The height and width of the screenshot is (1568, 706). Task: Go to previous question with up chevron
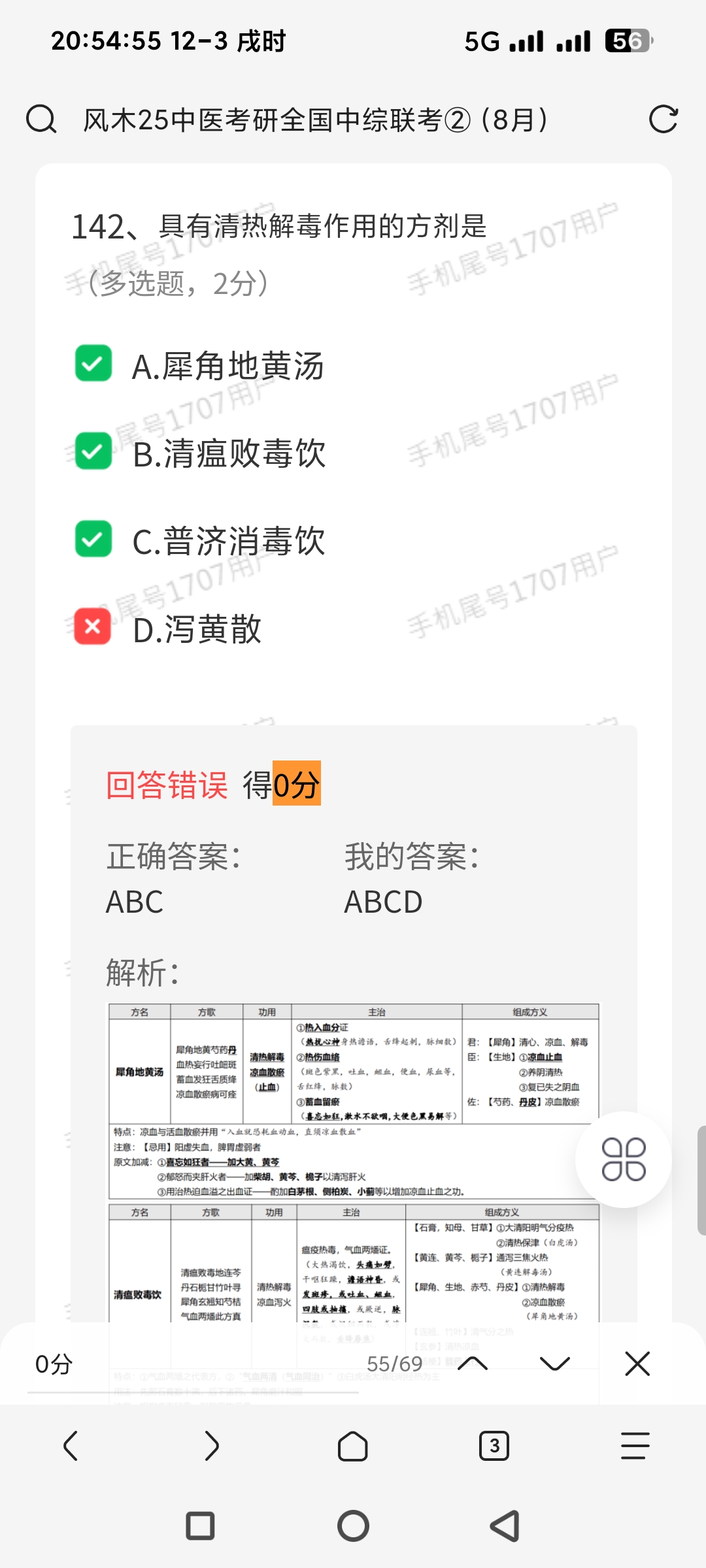click(x=473, y=1364)
